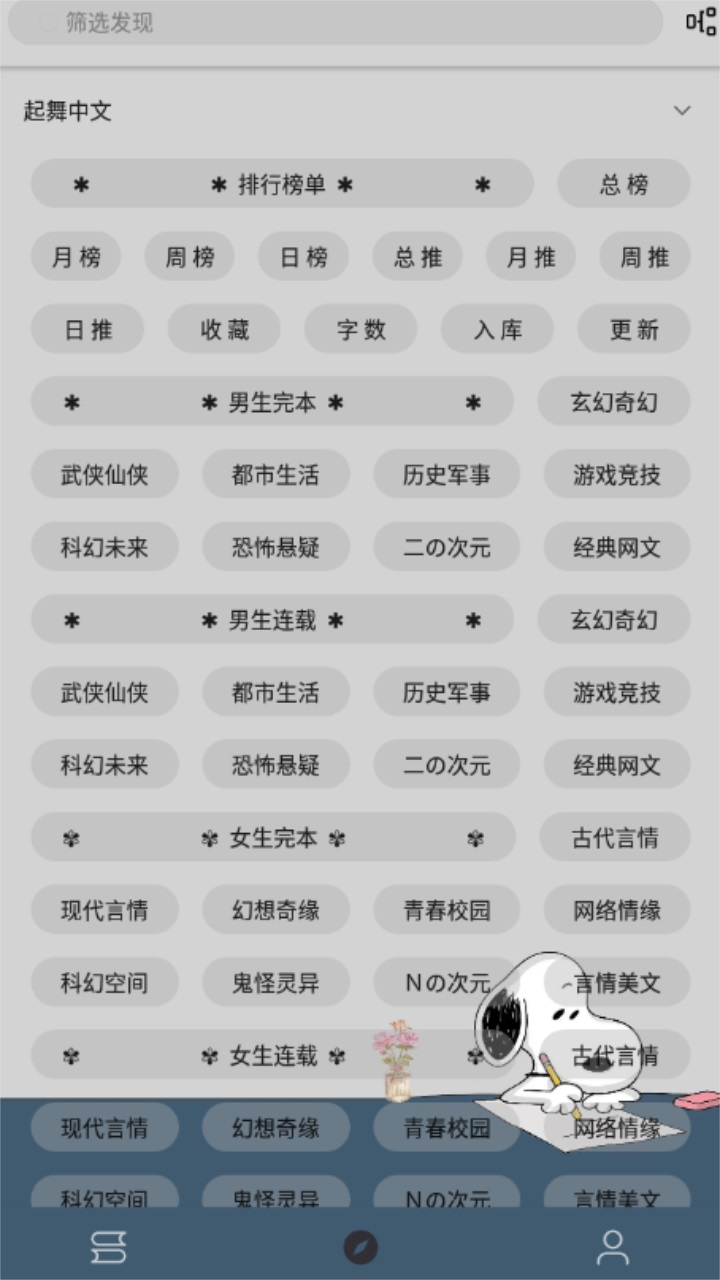The width and height of the screenshot is (720, 1280).
Task: Click the source-switching icon at top right
Action: click(x=699, y=22)
